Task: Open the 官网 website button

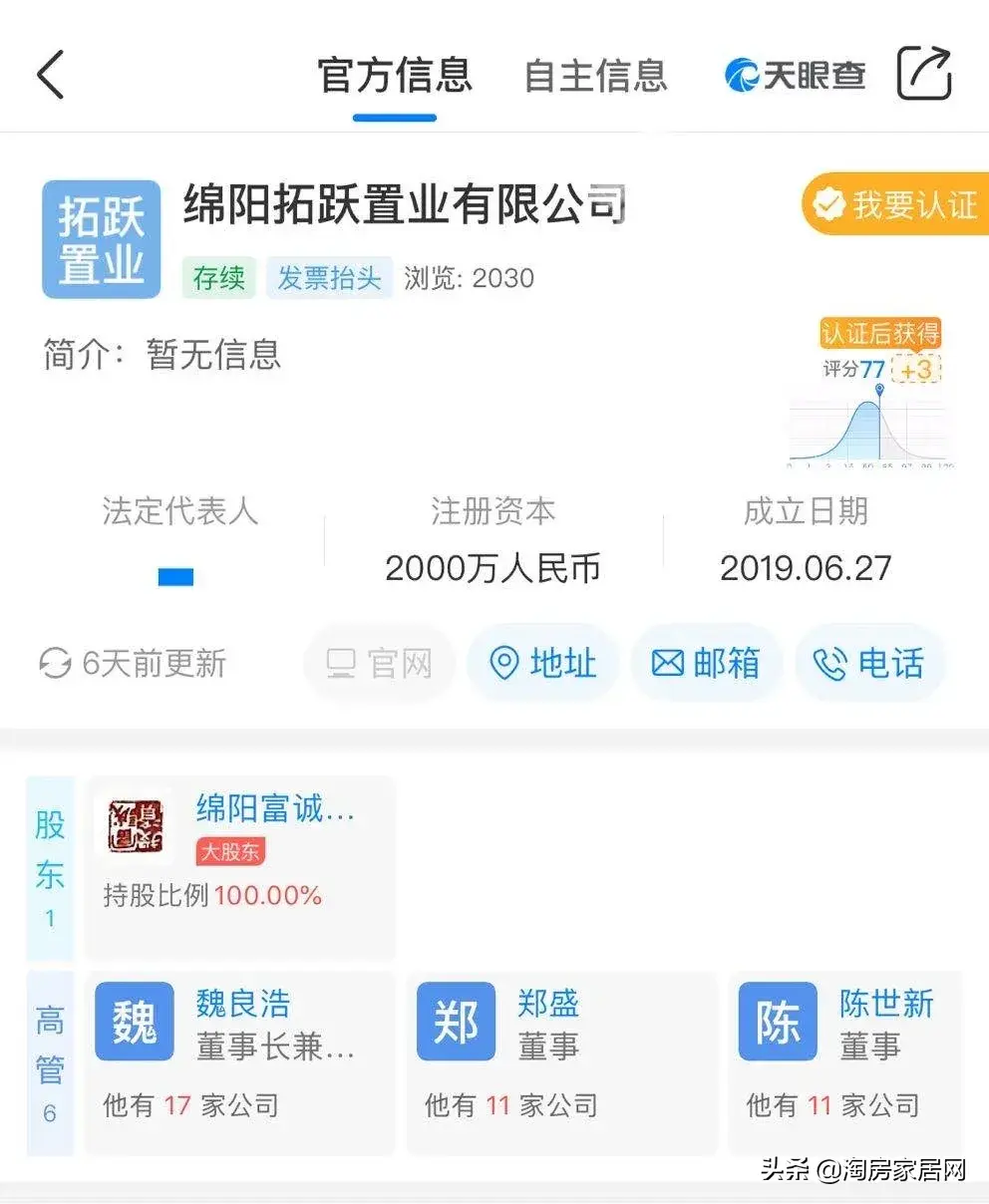Action: (380, 663)
